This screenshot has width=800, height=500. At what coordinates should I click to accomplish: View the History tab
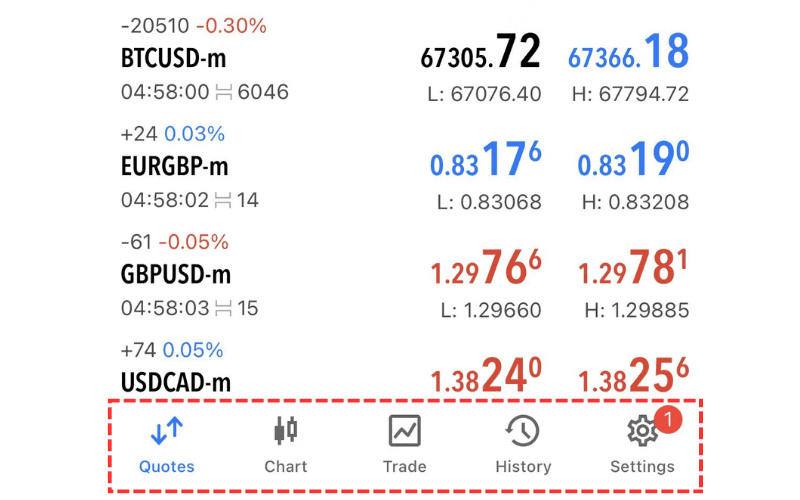pos(523,445)
